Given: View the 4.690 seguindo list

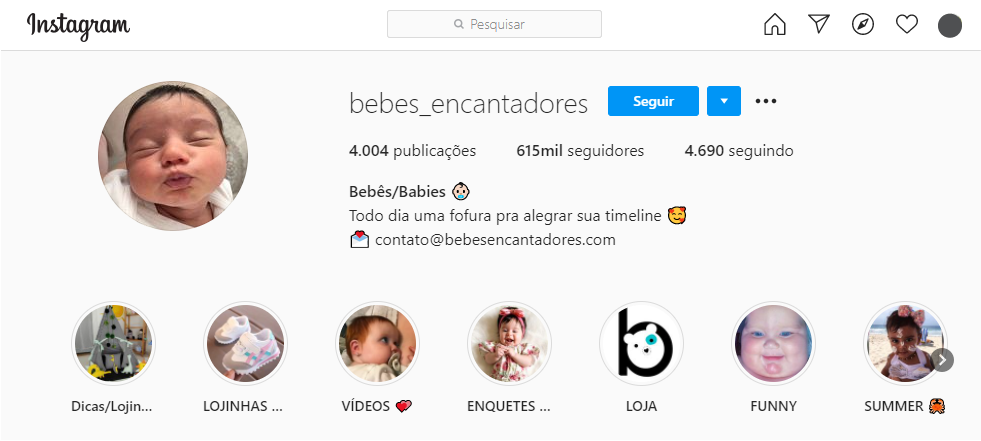Looking at the screenshot, I should pos(738,151).
